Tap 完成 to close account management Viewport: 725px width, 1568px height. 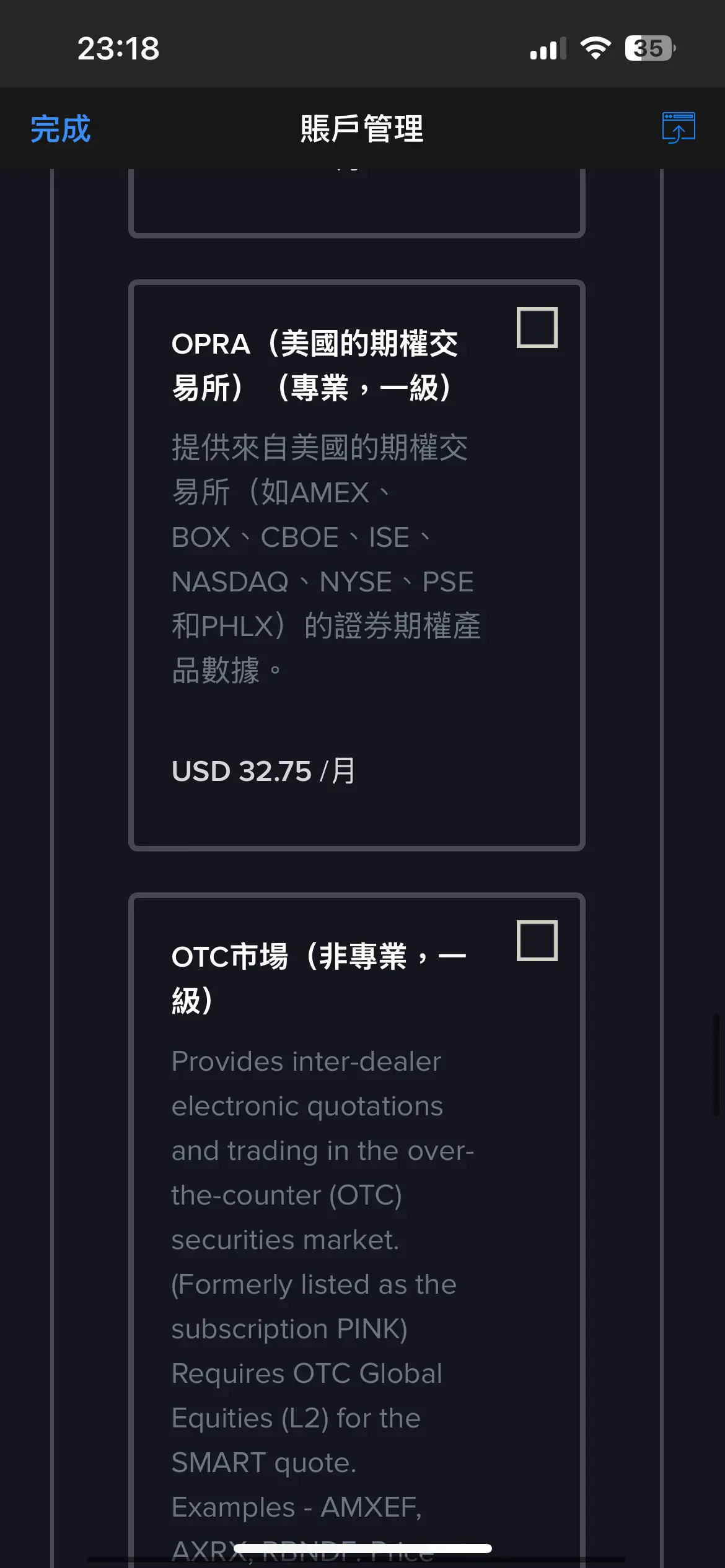pyautogui.click(x=60, y=129)
